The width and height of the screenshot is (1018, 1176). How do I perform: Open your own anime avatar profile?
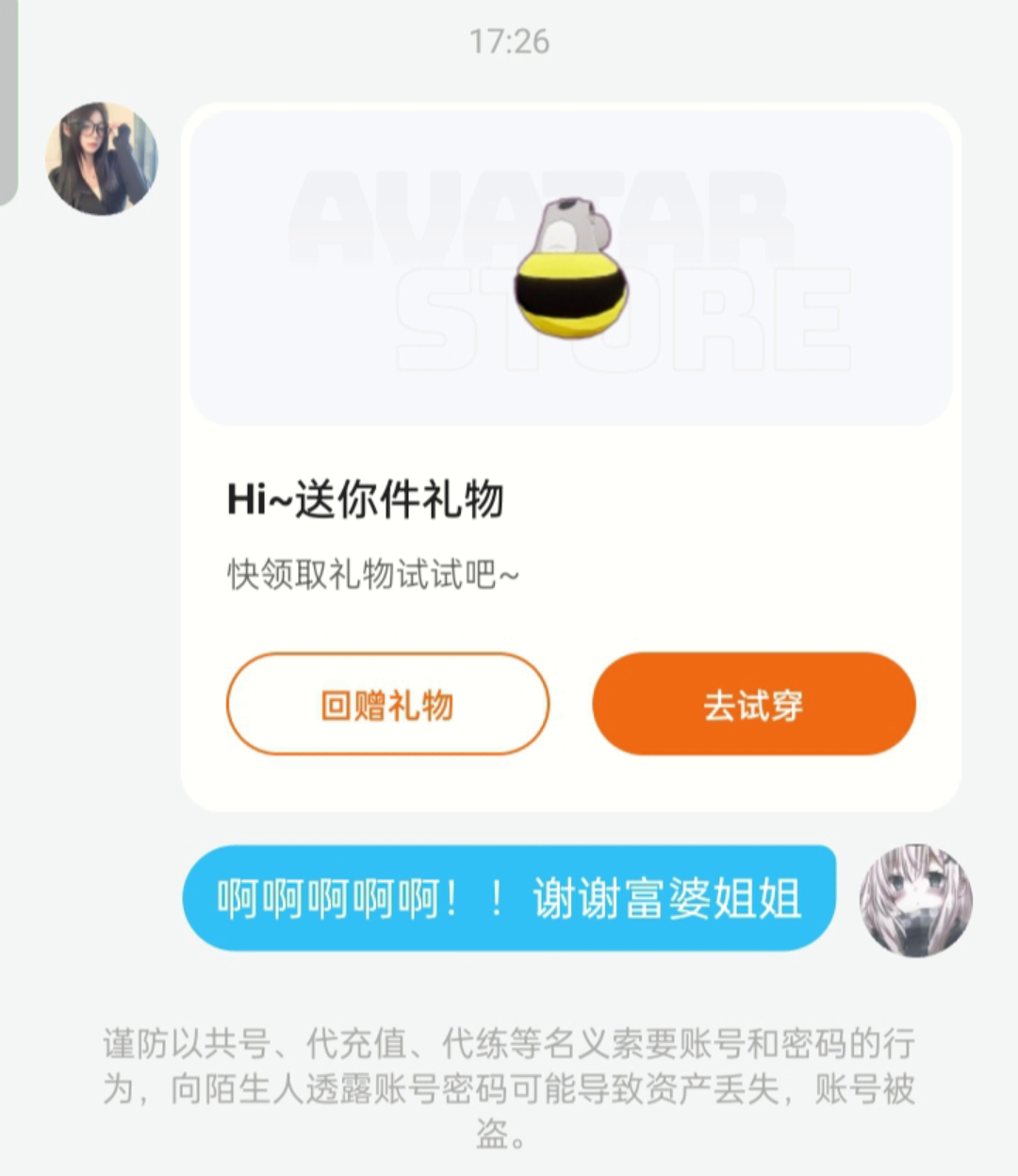(x=915, y=900)
